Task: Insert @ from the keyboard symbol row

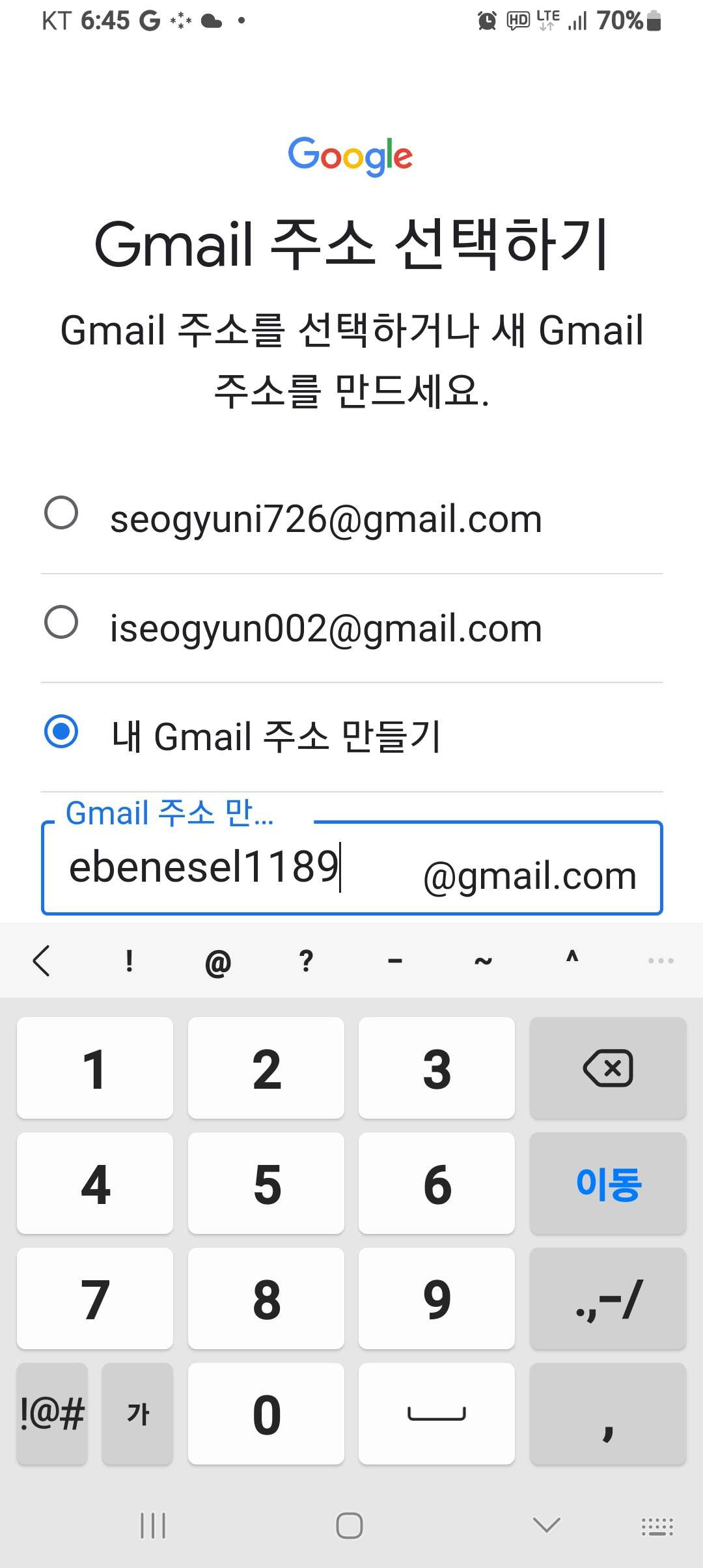Action: 218,962
